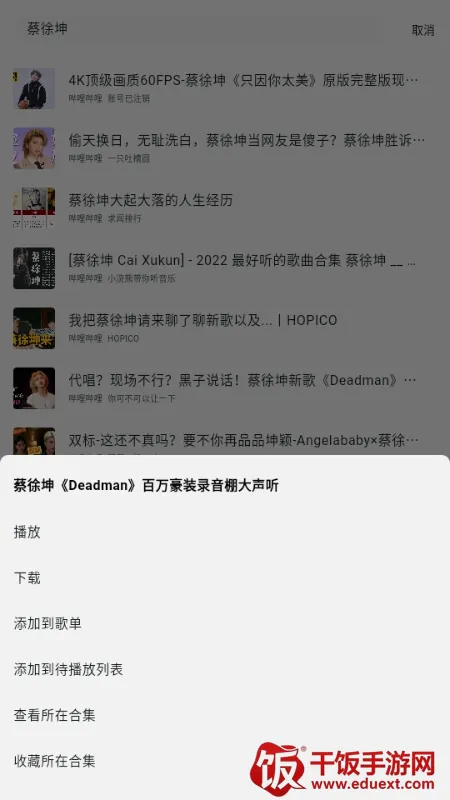Select 添加到待播放列表 option
This screenshot has width=450, height=800.
(225, 669)
